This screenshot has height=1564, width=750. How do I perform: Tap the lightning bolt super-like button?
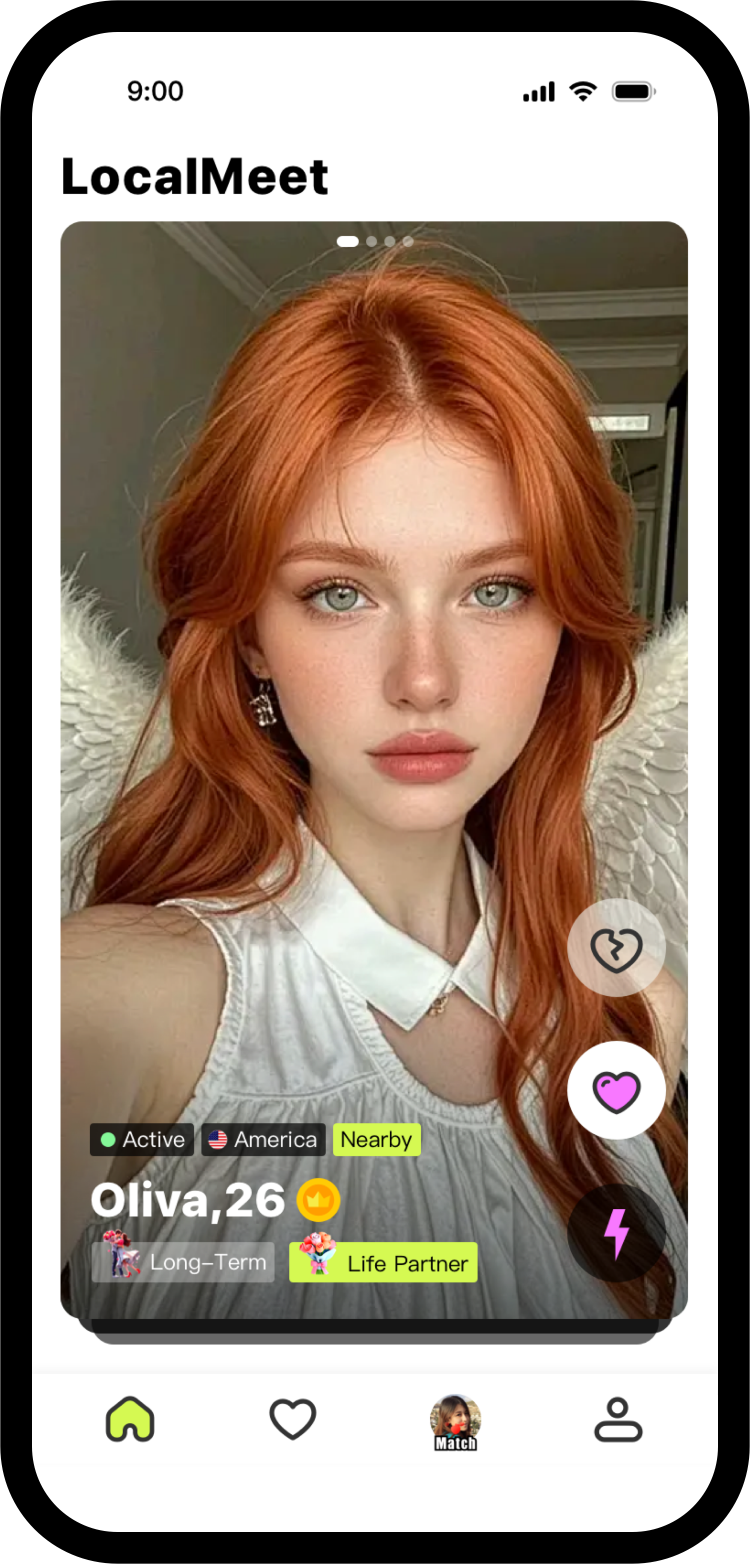point(616,1233)
